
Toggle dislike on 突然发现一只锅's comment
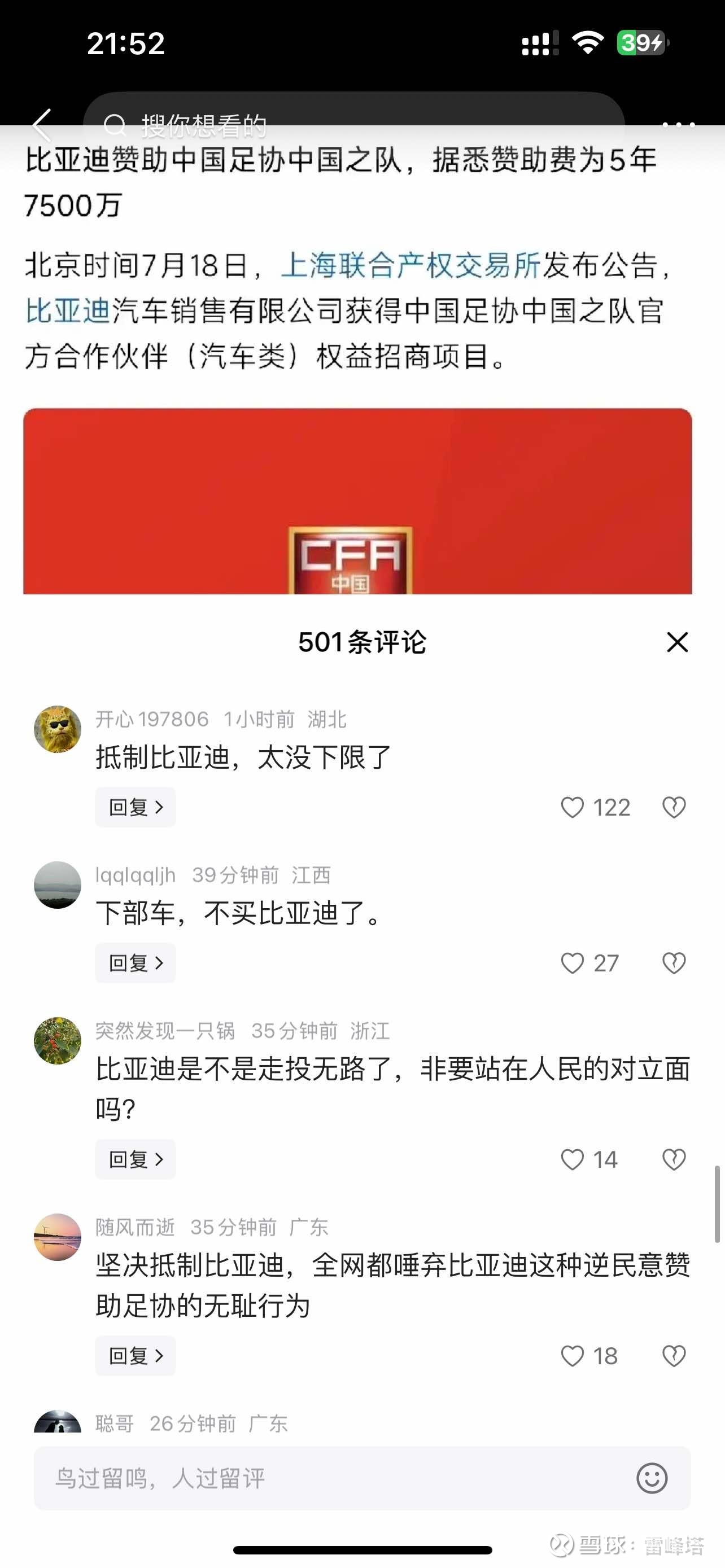(x=674, y=1159)
